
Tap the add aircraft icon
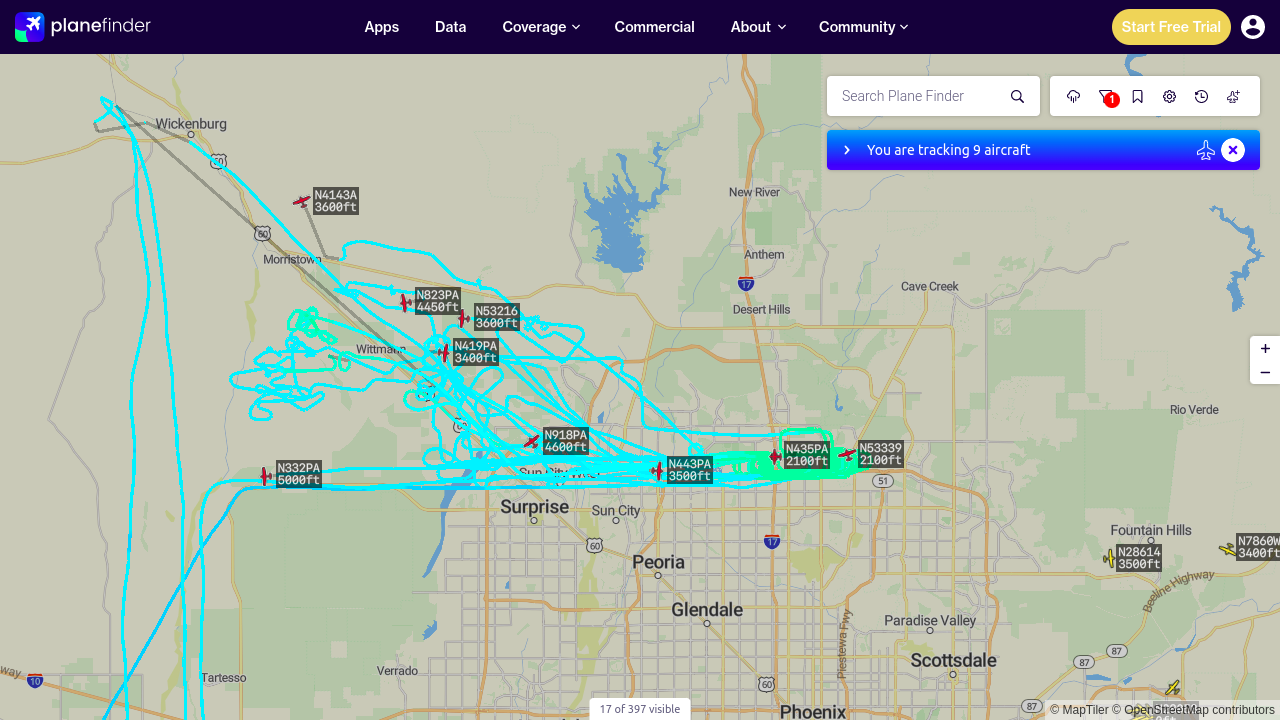point(1234,96)
